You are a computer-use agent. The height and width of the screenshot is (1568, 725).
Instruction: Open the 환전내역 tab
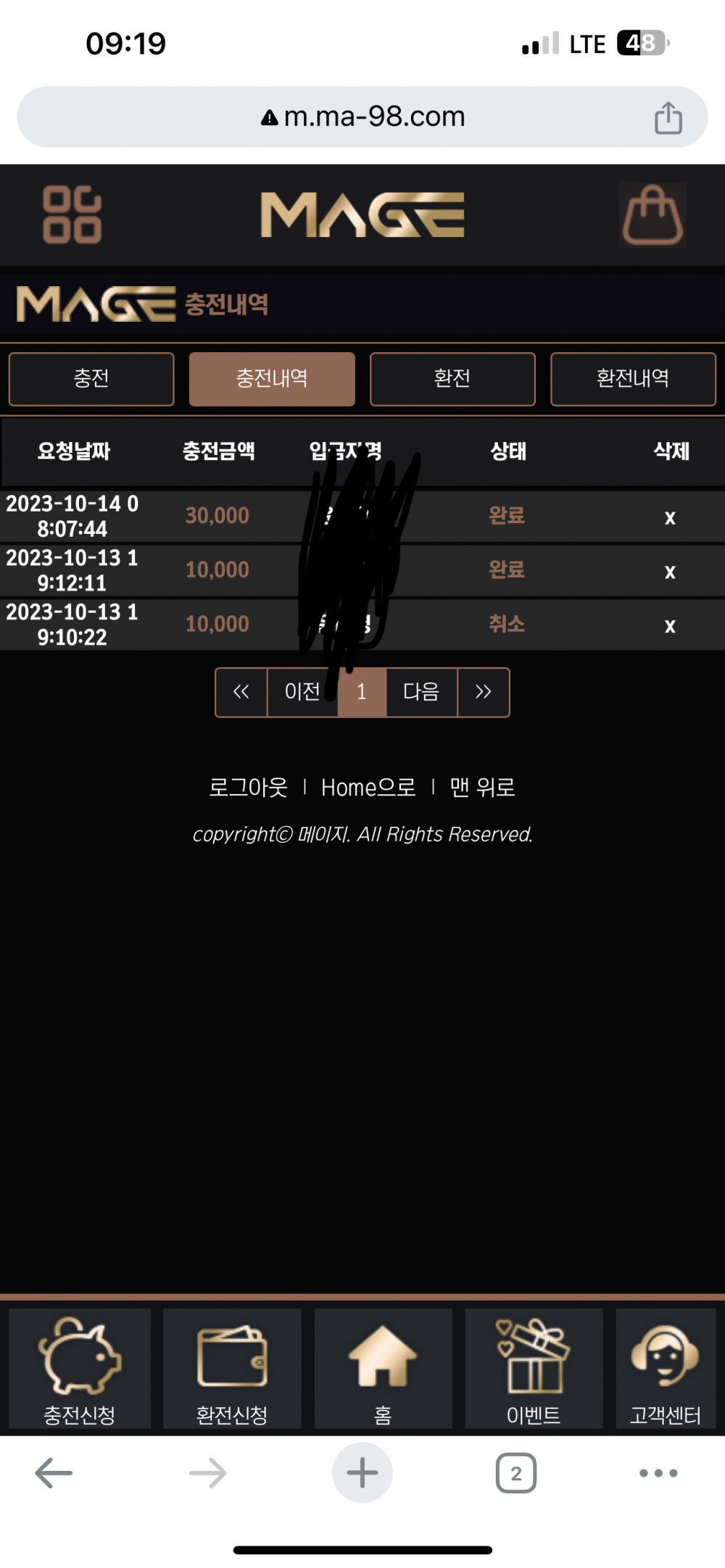point(633,378)
